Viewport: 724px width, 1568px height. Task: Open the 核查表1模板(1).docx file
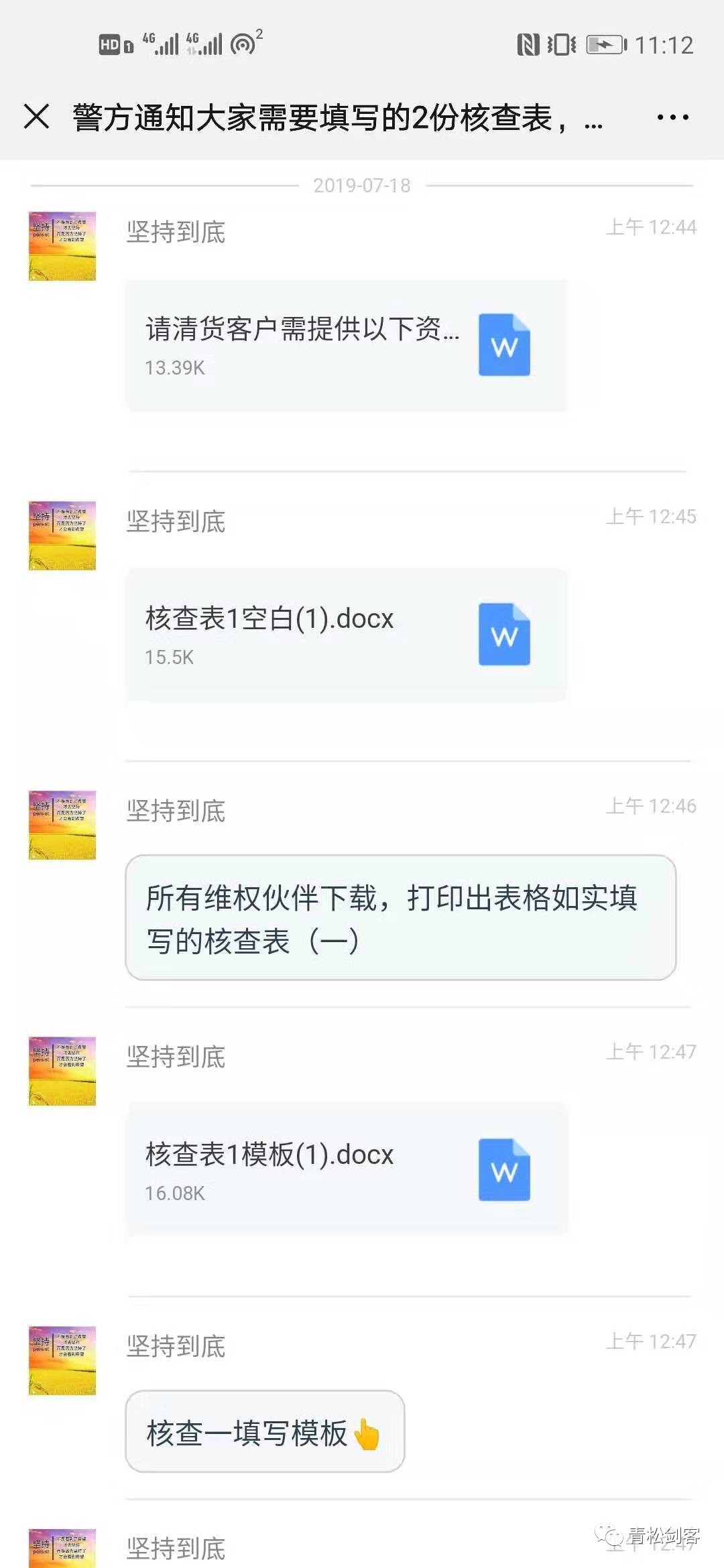point(346,1170)
